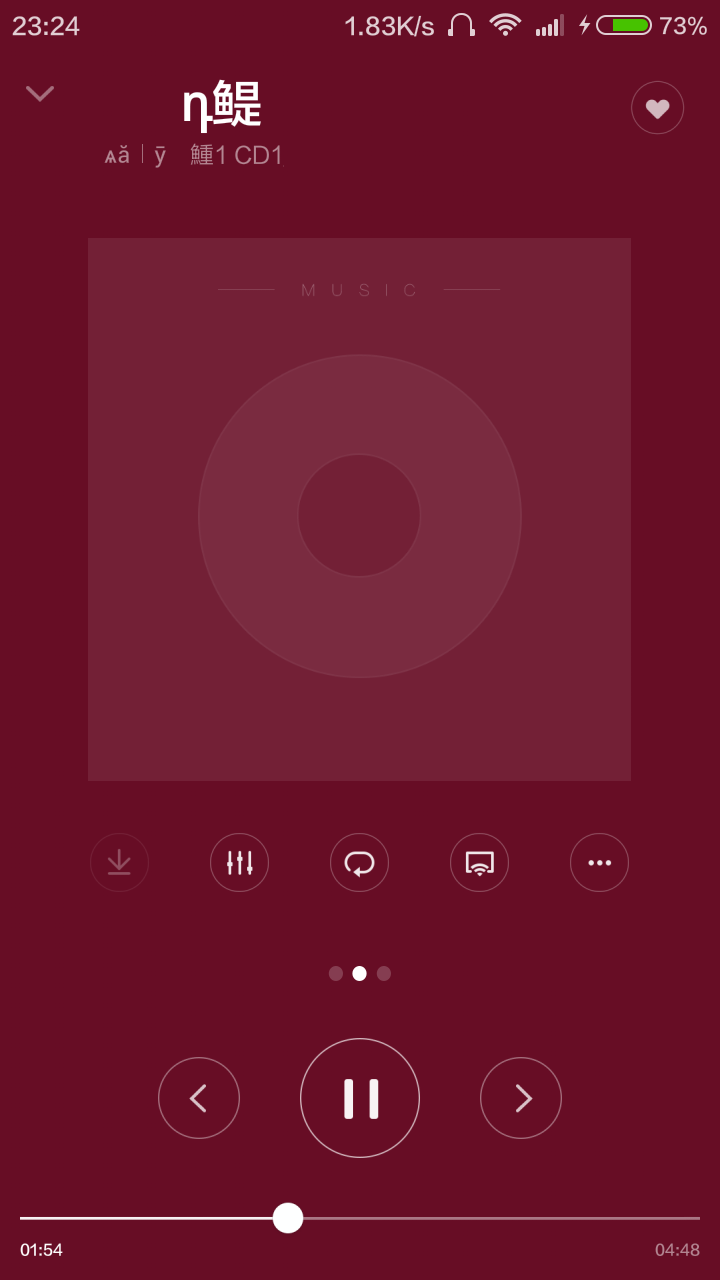Image resolution: width=720 pixels, height=1280 pixels.
Task: Change the repeat mode
Action: [x=359, y=862]
